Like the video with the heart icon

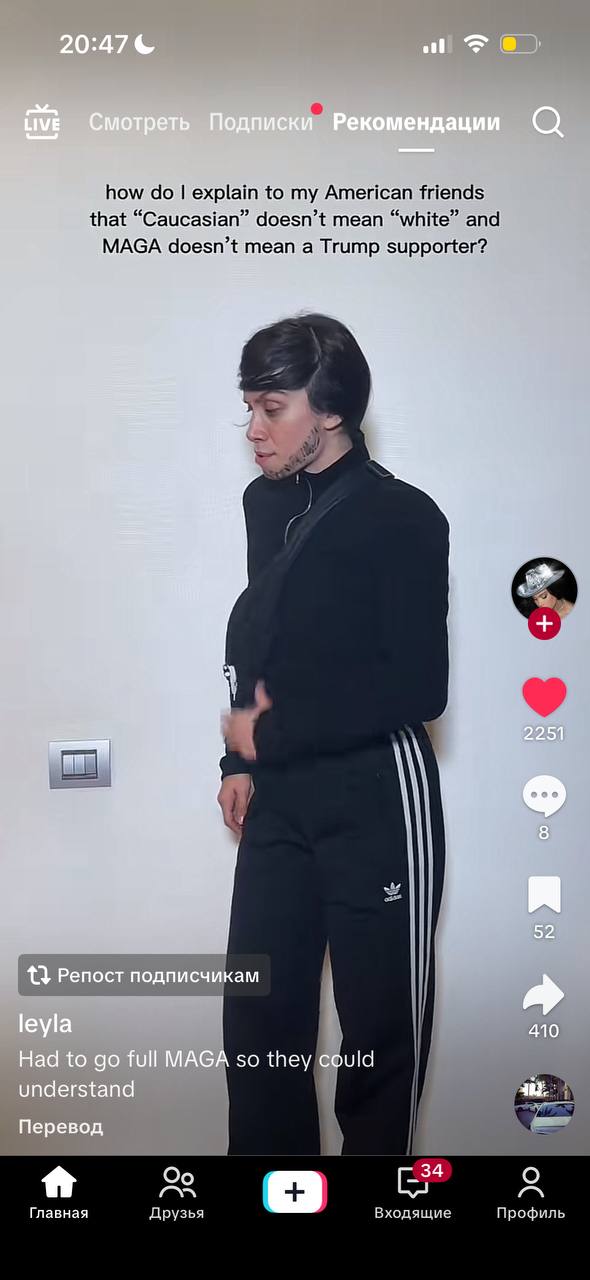[x=544, y=697]
